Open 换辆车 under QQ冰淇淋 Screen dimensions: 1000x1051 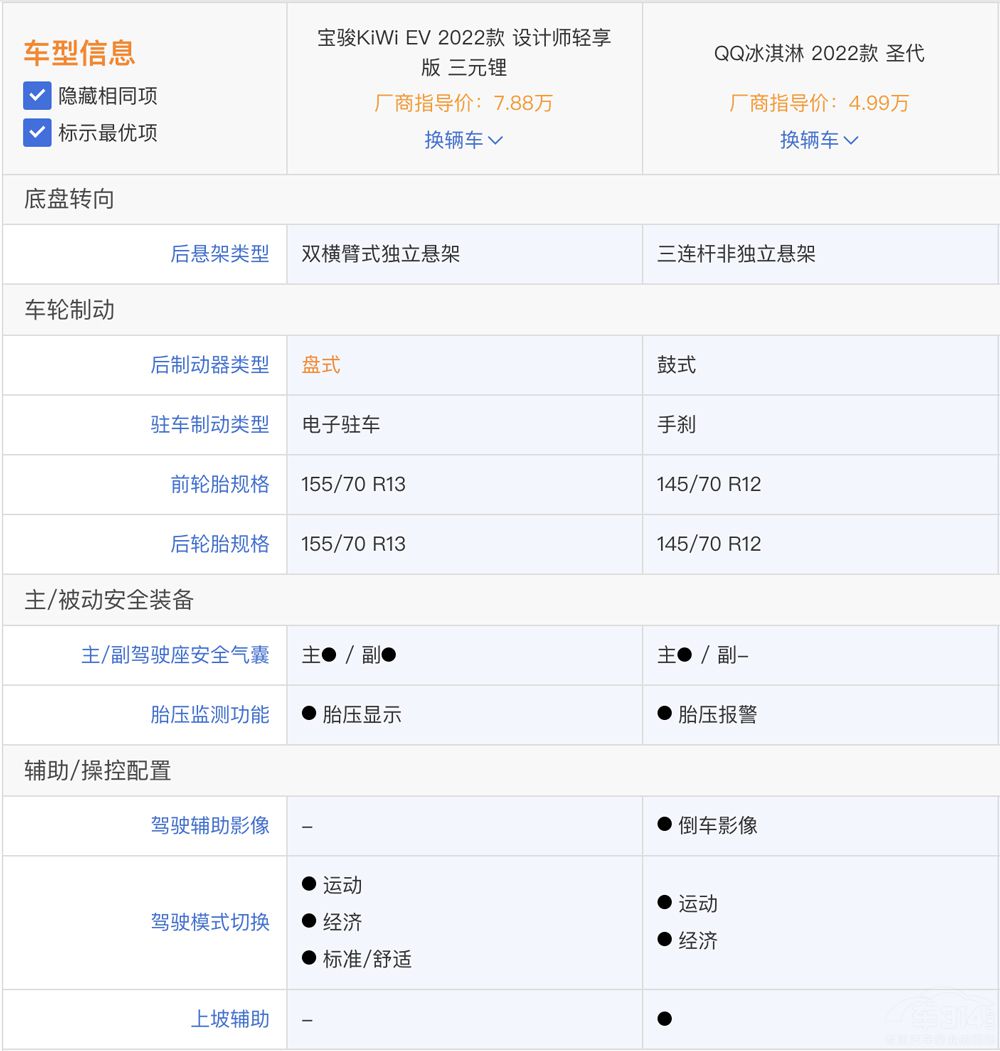click(x=819, y=140)
